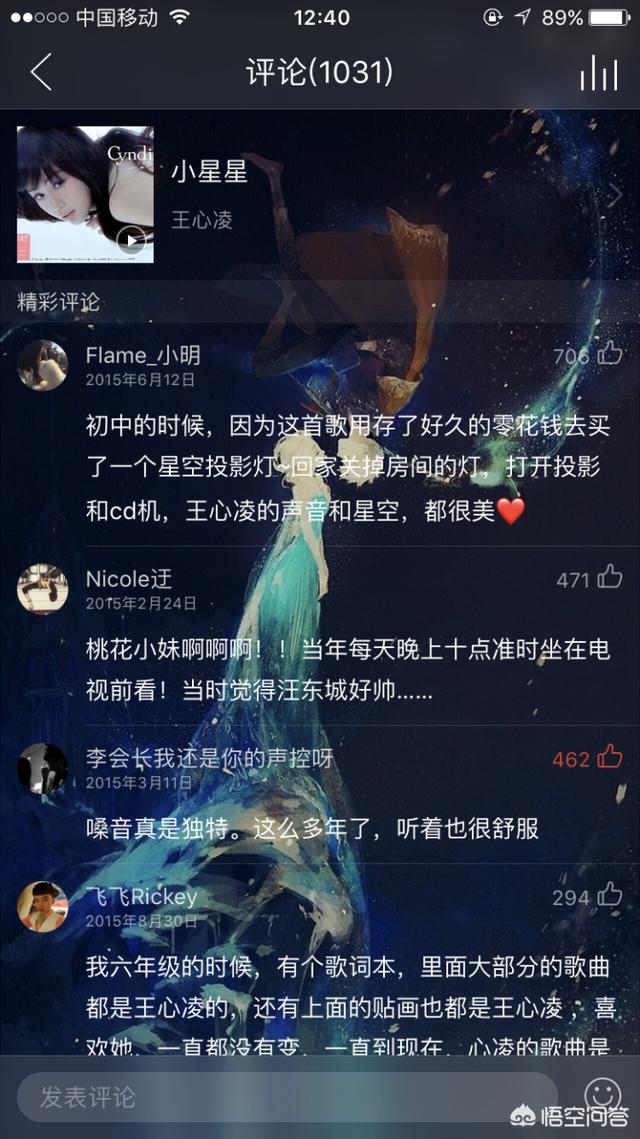Screen dimensions: 640x1139
Task: Go back from the comments page
Action: tap(41, 73)
